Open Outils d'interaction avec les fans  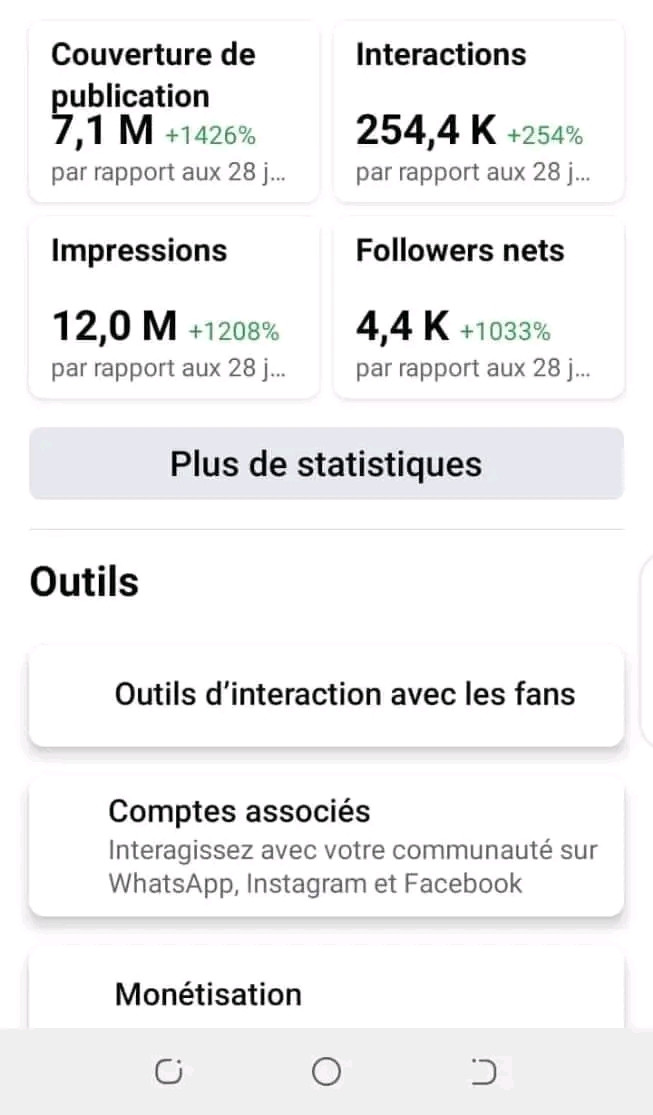(326, 695)
